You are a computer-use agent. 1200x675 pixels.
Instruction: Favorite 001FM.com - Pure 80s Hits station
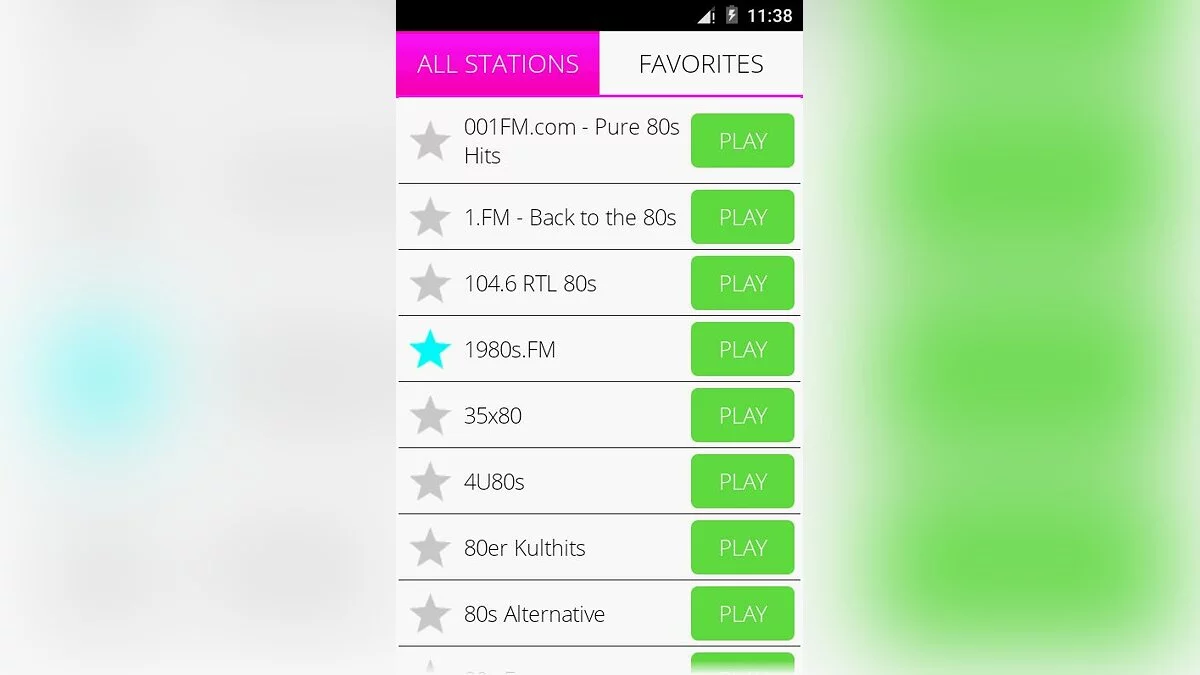430,141
